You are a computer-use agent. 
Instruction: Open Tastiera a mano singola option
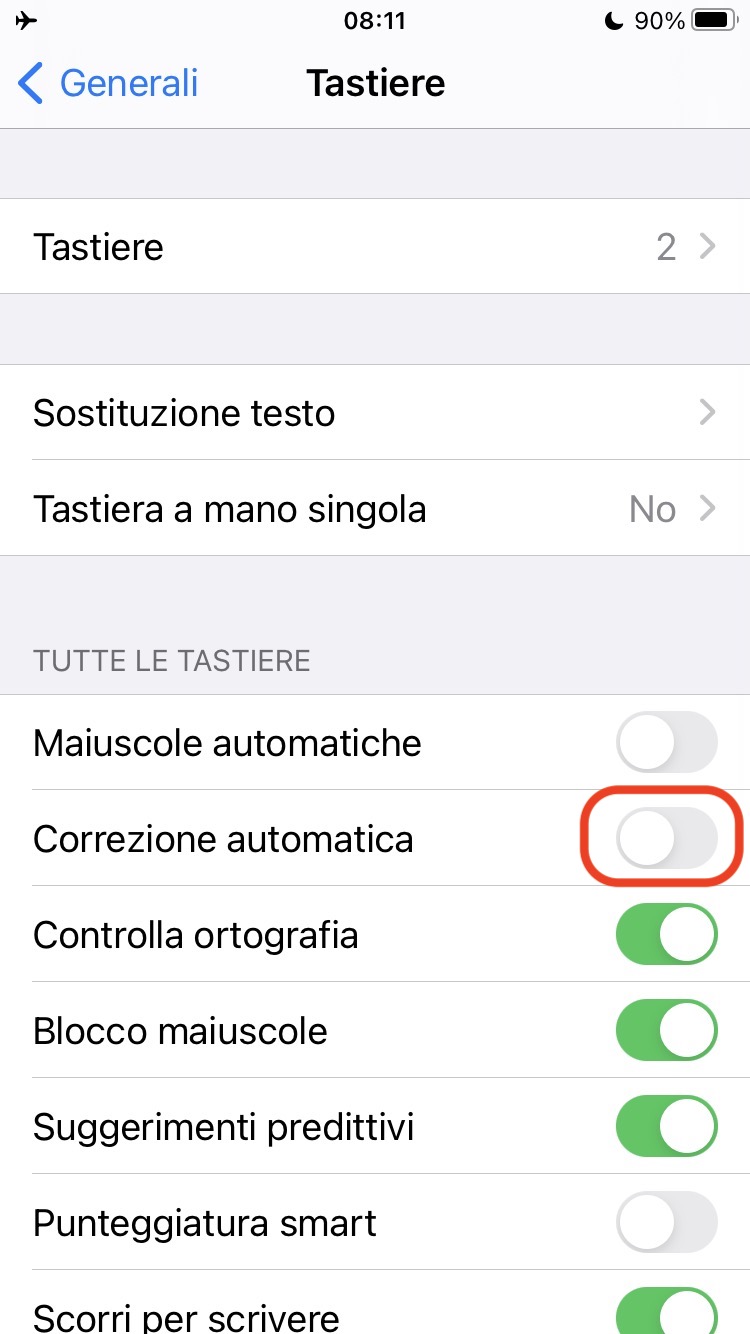374,509
